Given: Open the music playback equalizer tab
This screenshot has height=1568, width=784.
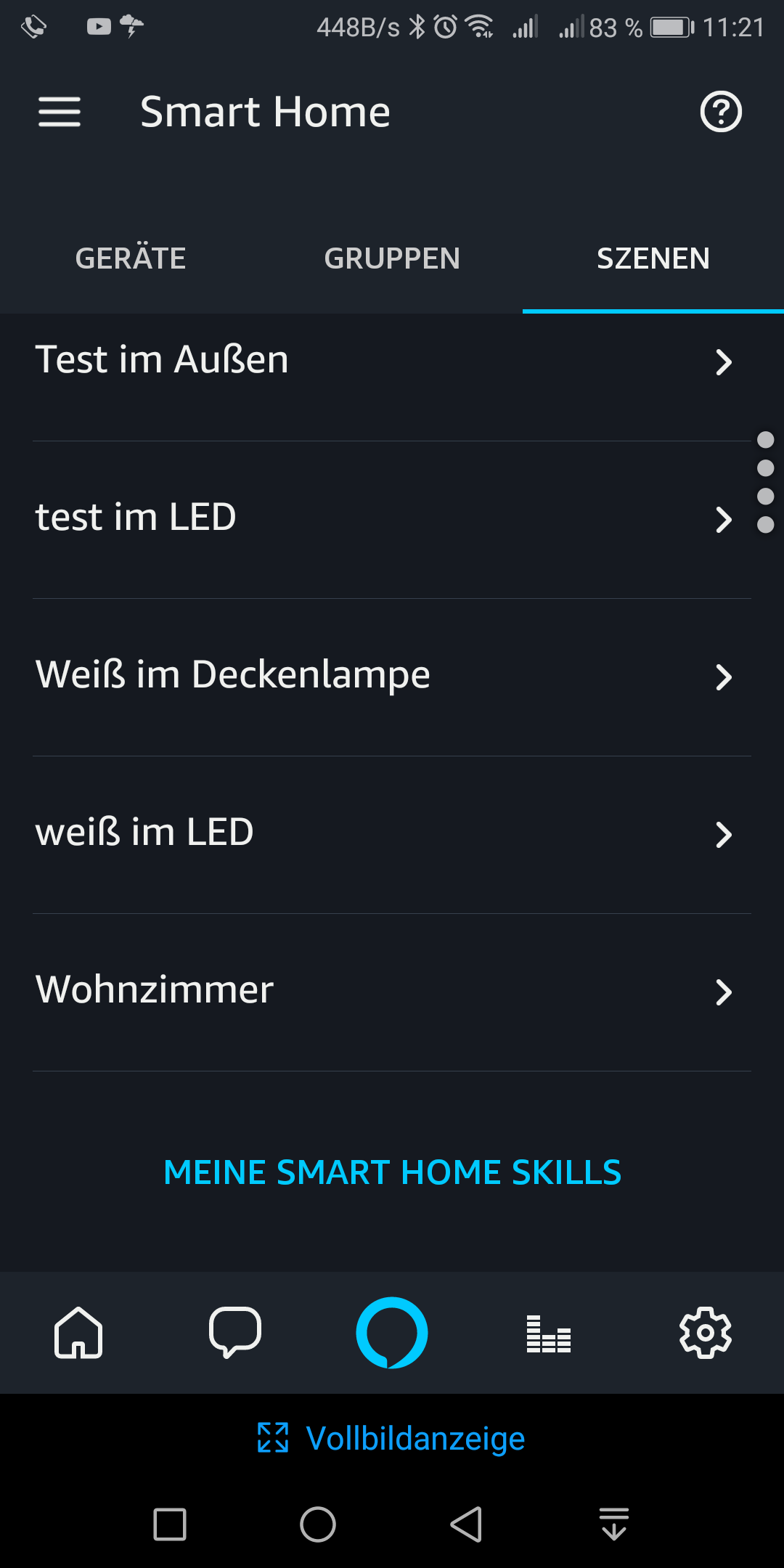Looking at the screenshot, I should 549,1334.
